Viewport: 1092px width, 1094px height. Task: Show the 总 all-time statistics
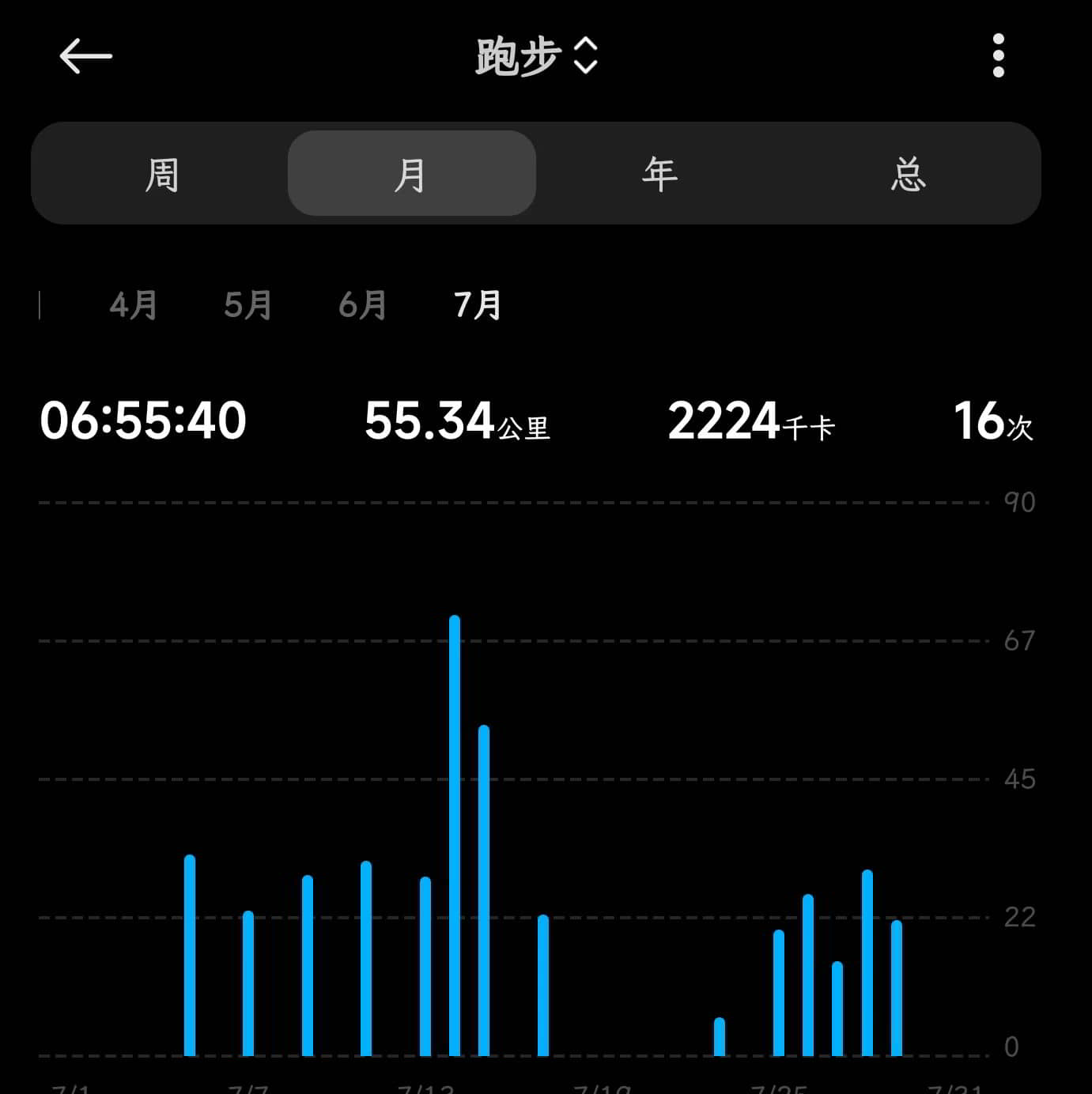[908, 174]
